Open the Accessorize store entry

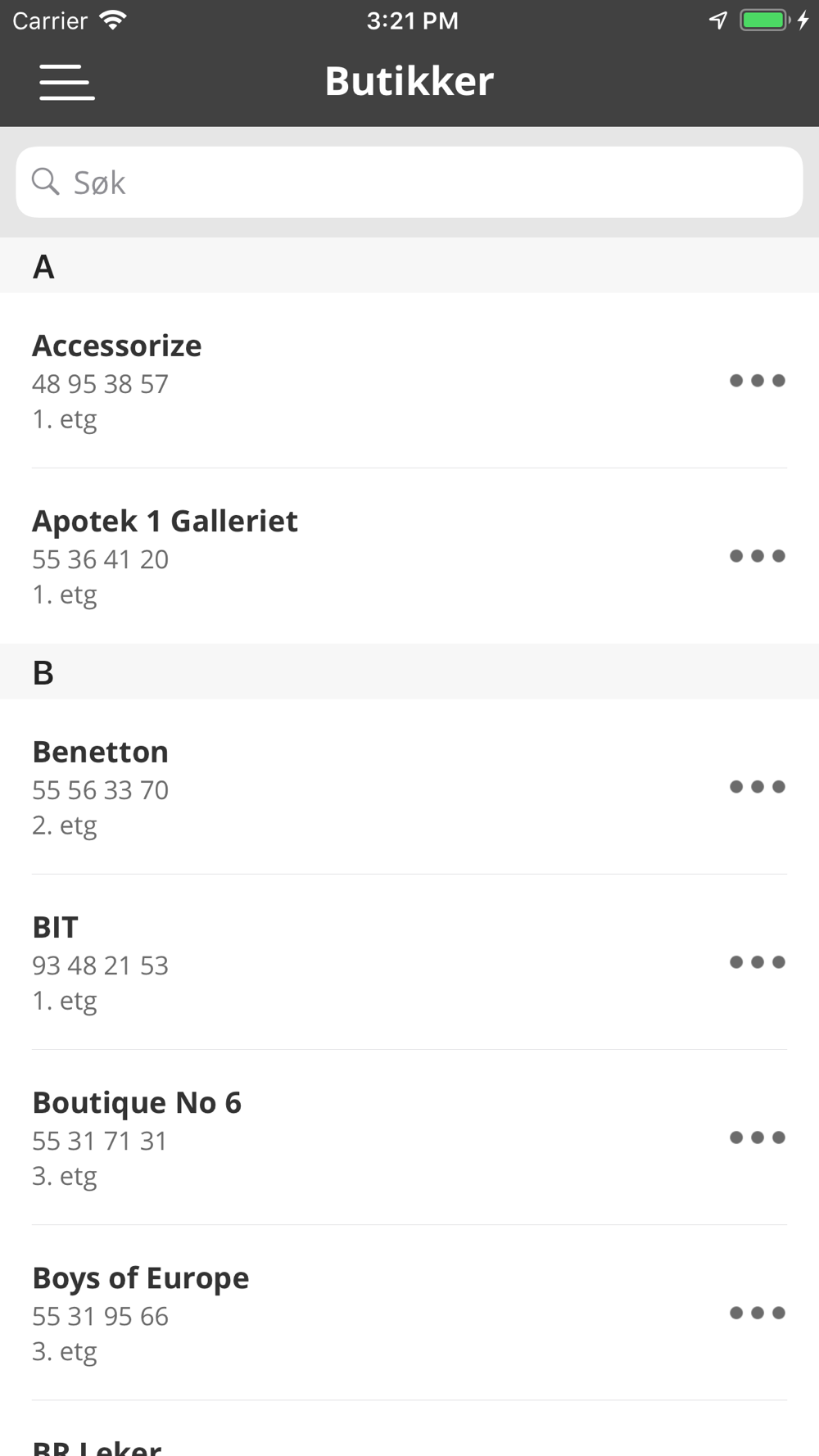pos(409,381)
